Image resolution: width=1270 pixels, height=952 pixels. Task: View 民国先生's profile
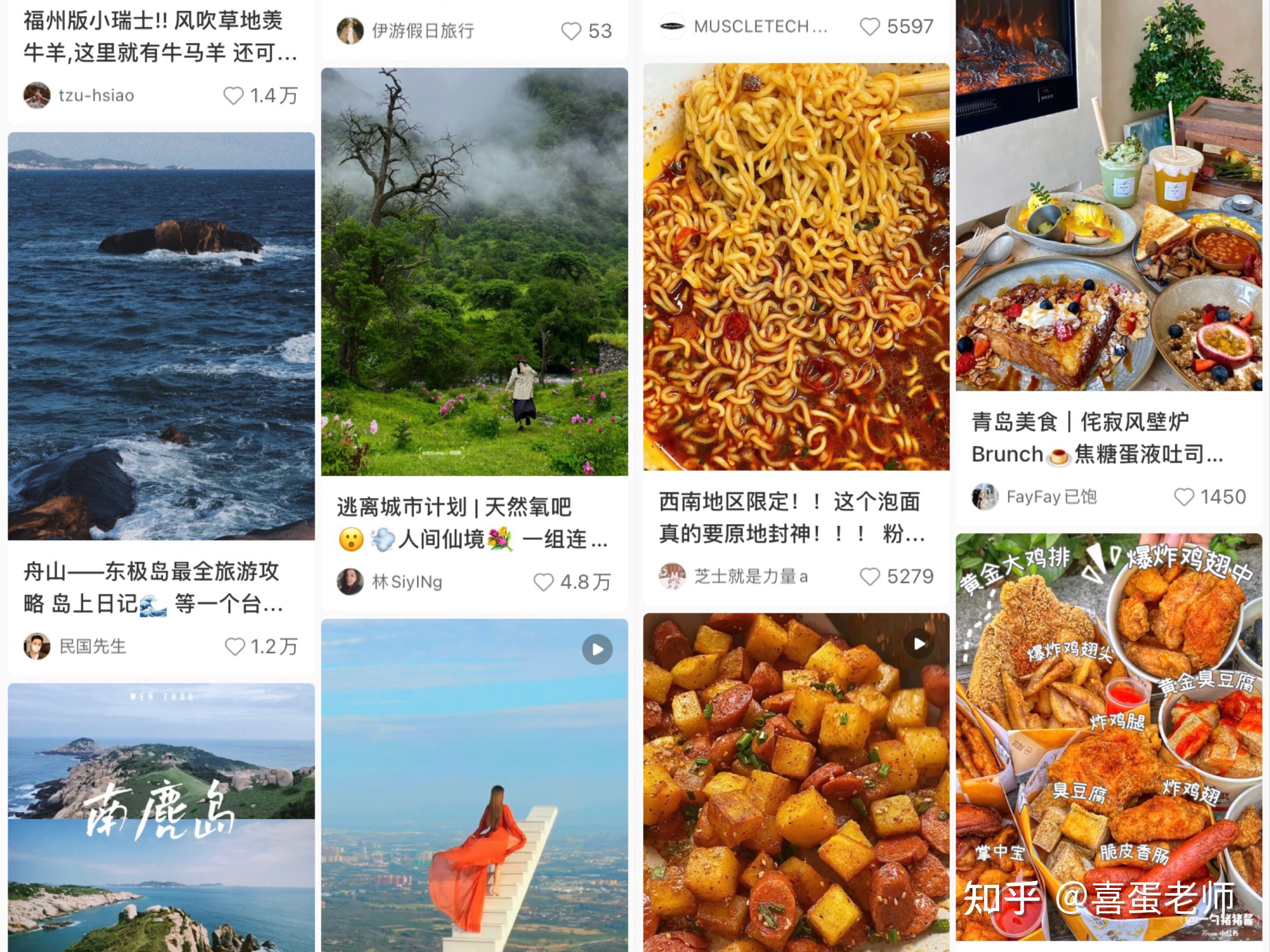click(x=37, y=646)
